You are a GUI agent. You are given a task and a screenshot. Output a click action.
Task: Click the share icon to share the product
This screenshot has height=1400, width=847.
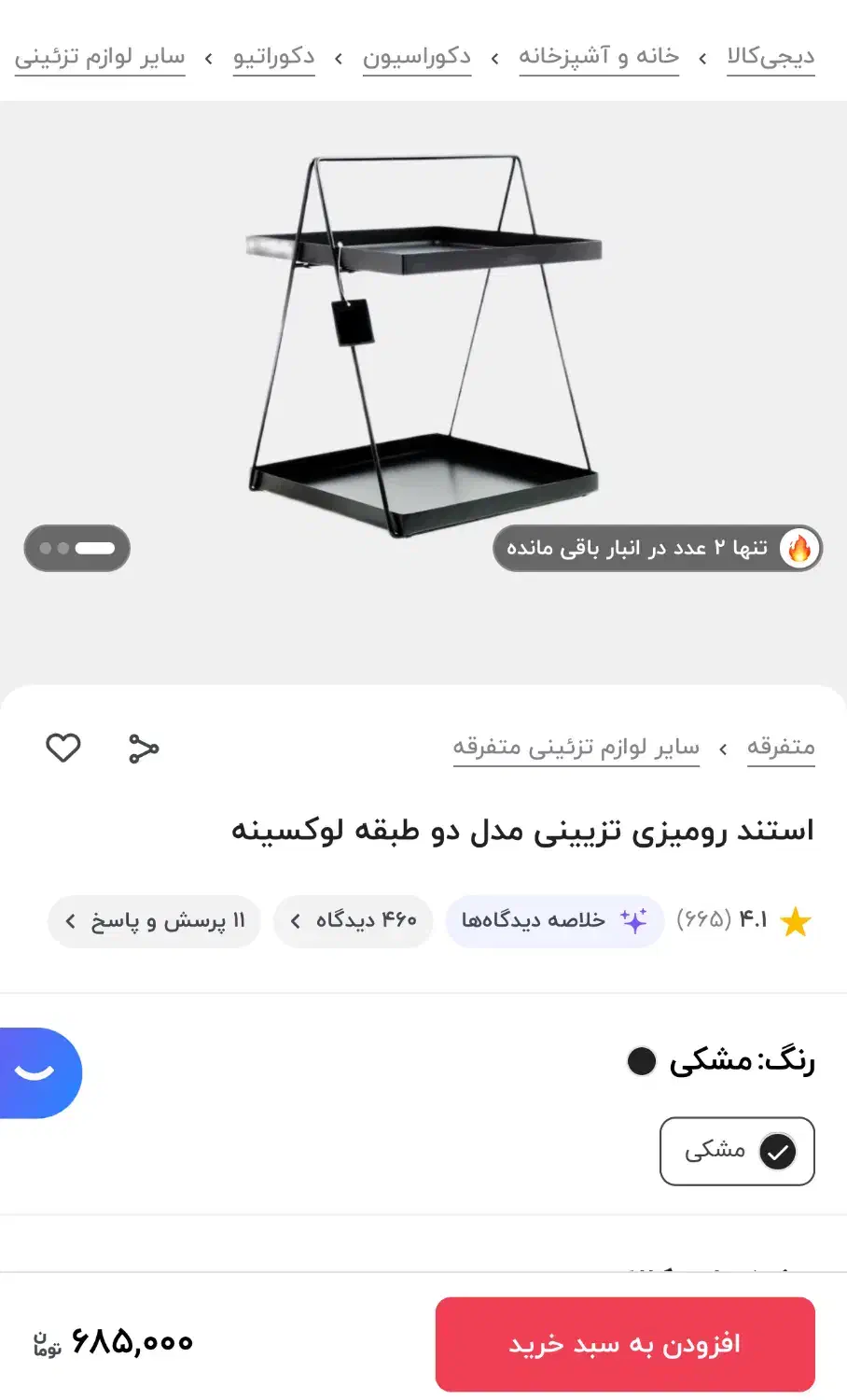coord(142,747)
